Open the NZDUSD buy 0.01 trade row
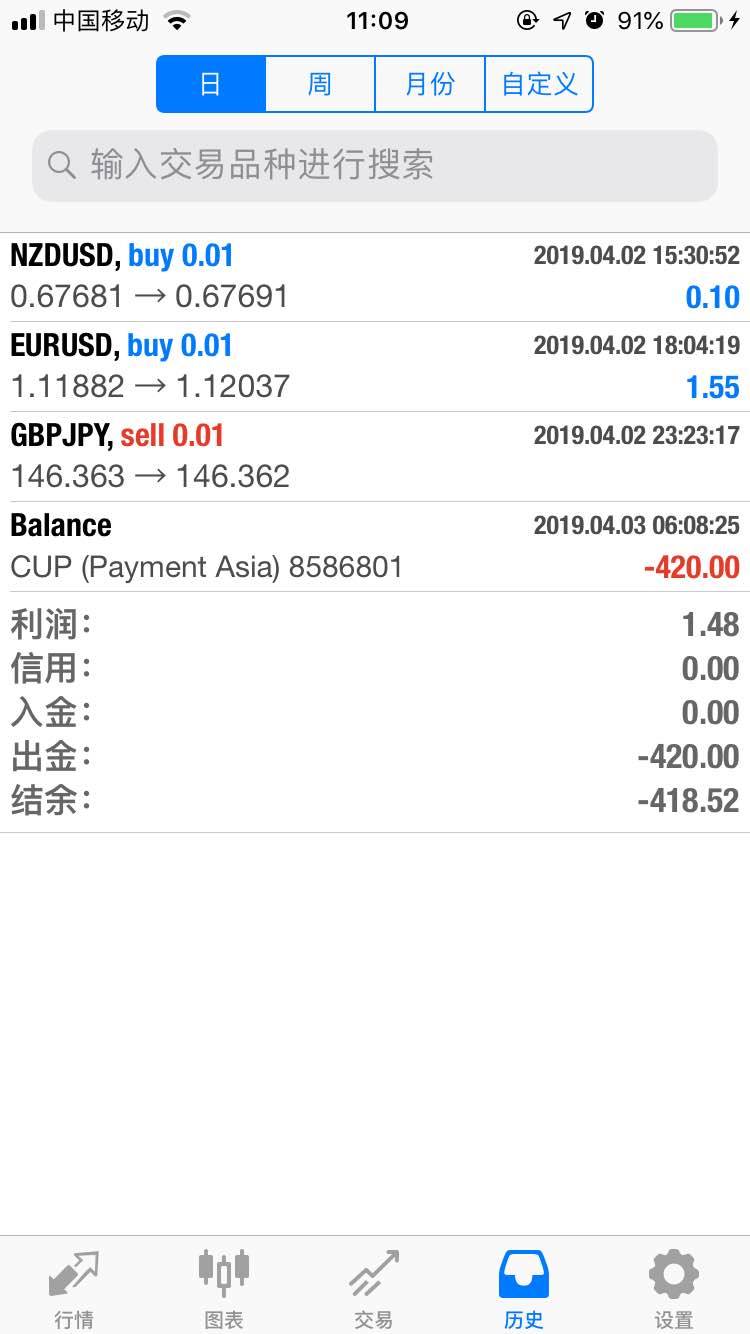The height and width of the screenshot is (1334, 750). coord(375,277)
